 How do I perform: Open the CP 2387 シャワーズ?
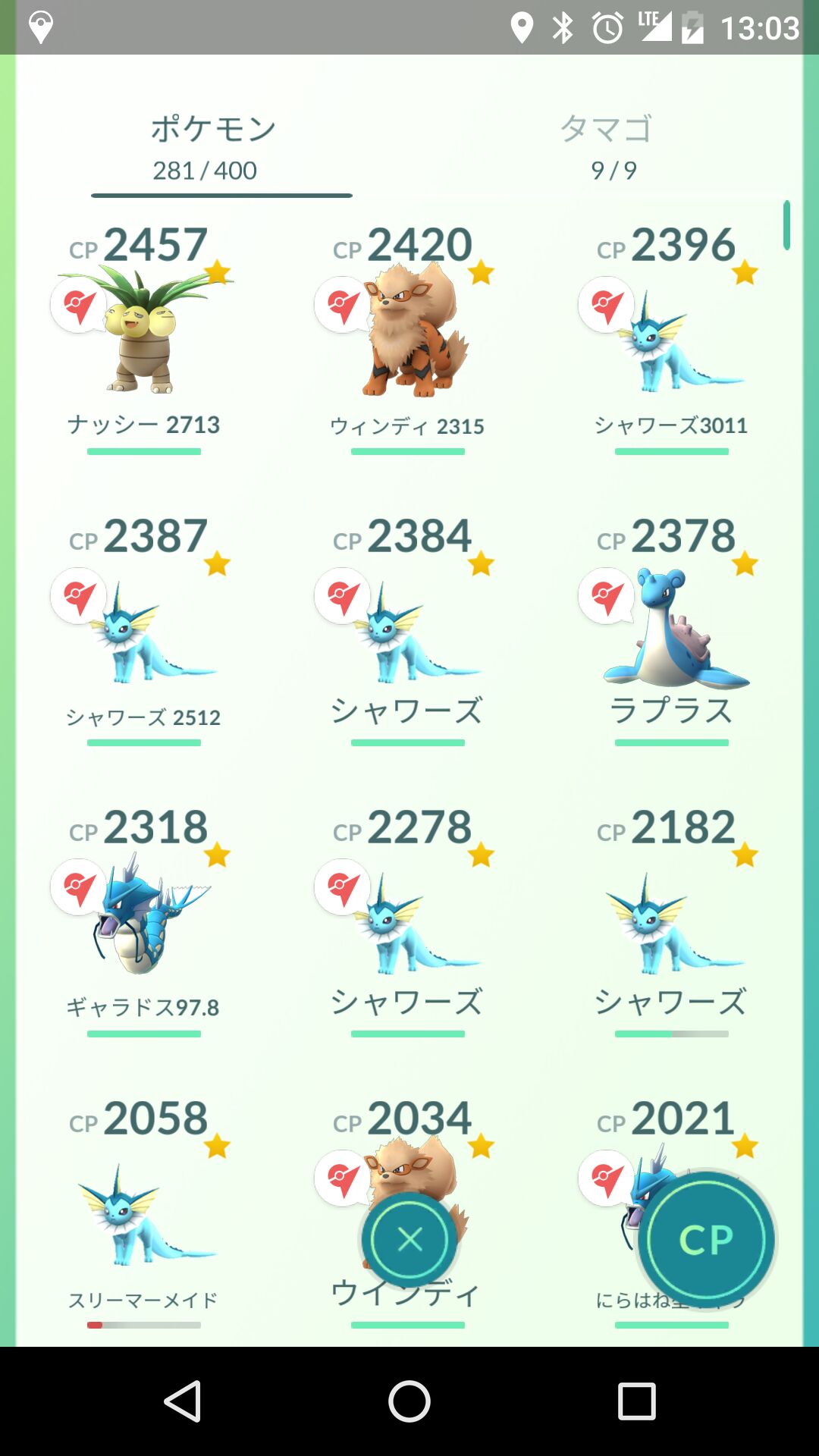click(x=144, y=629)
